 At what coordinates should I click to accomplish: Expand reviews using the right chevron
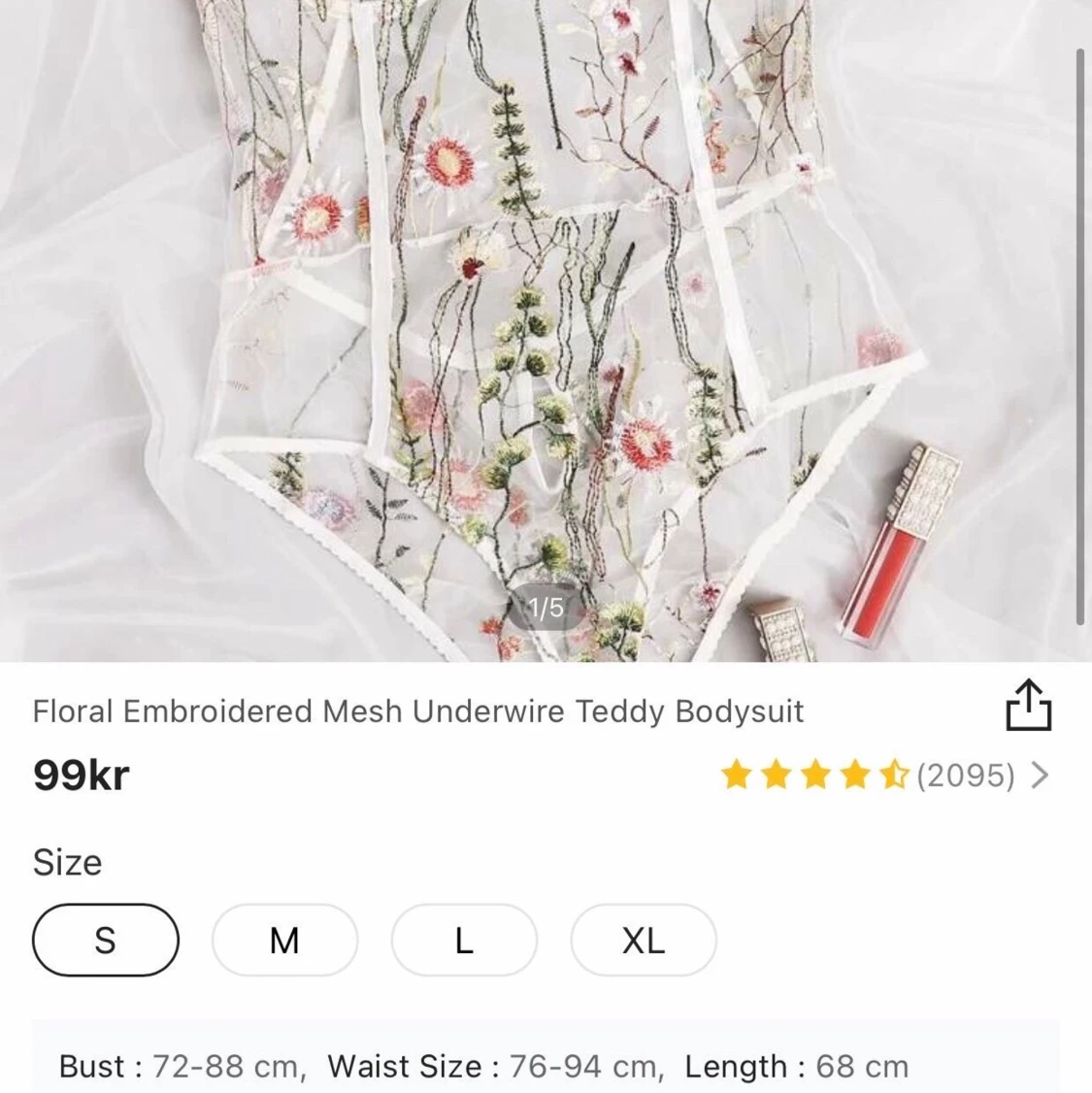pos(1040,775)
